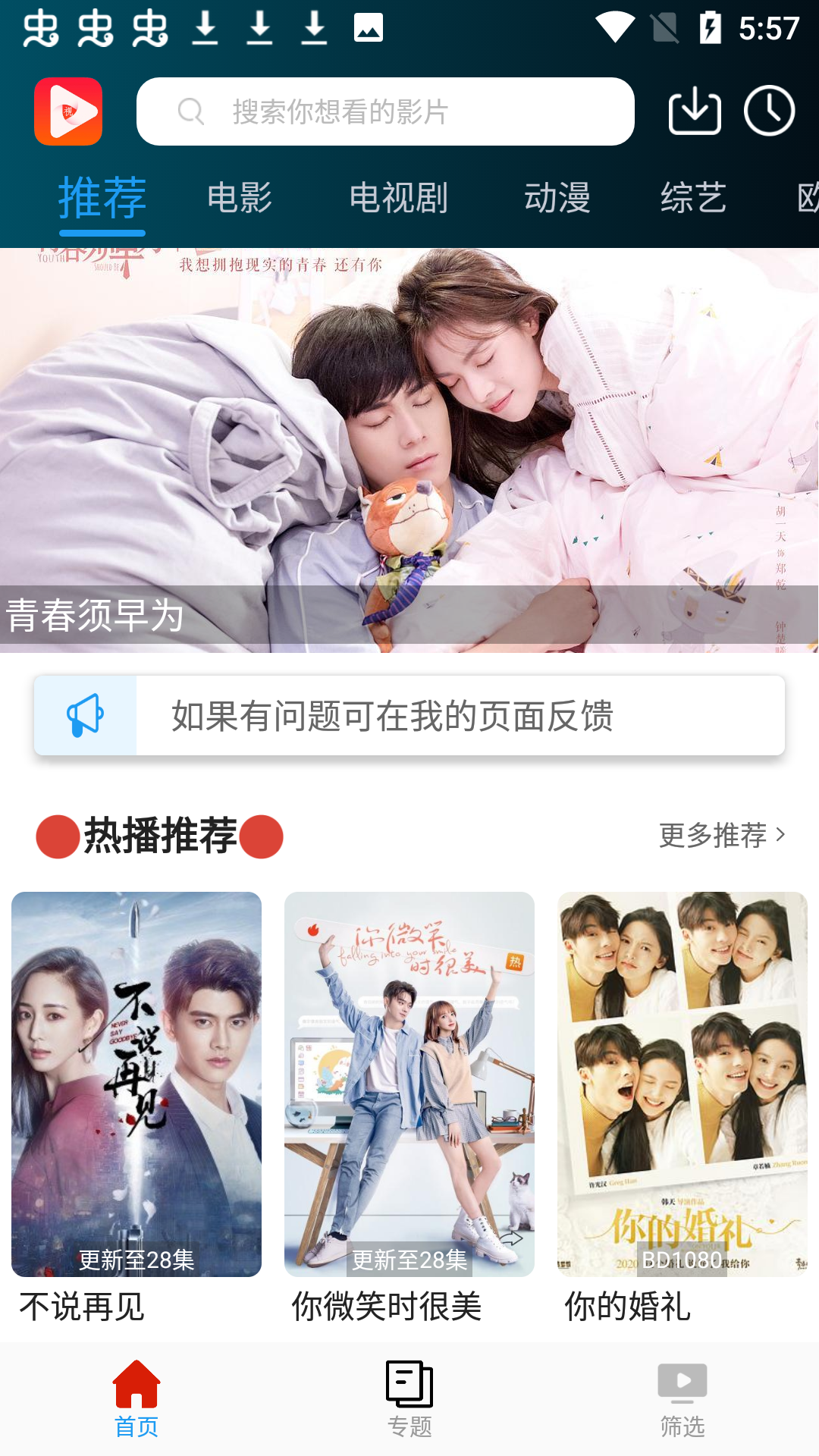This screenshot has height=1456, width=819.
Task: Open the 青春须早为 banner
Action: click(409, 450)
